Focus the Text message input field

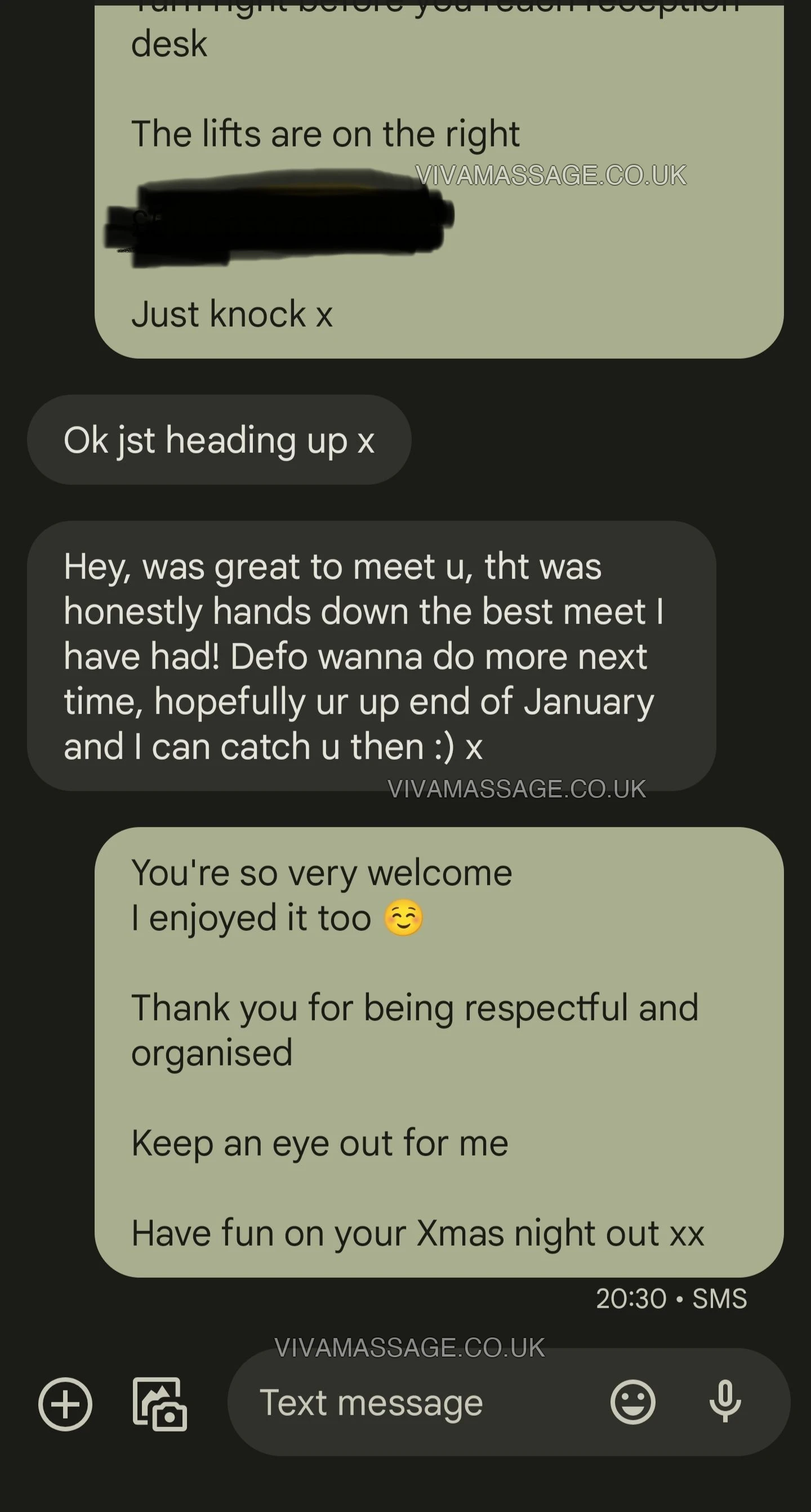[x=411, y=1403]
